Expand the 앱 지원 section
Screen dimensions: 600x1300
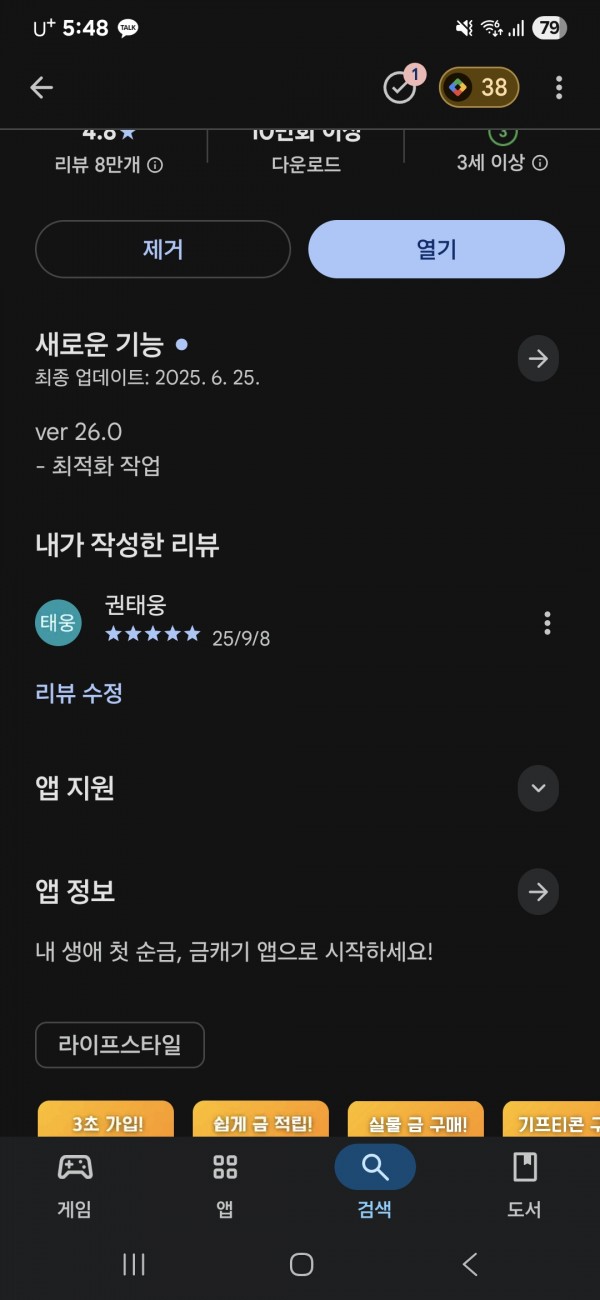point(538,788)
